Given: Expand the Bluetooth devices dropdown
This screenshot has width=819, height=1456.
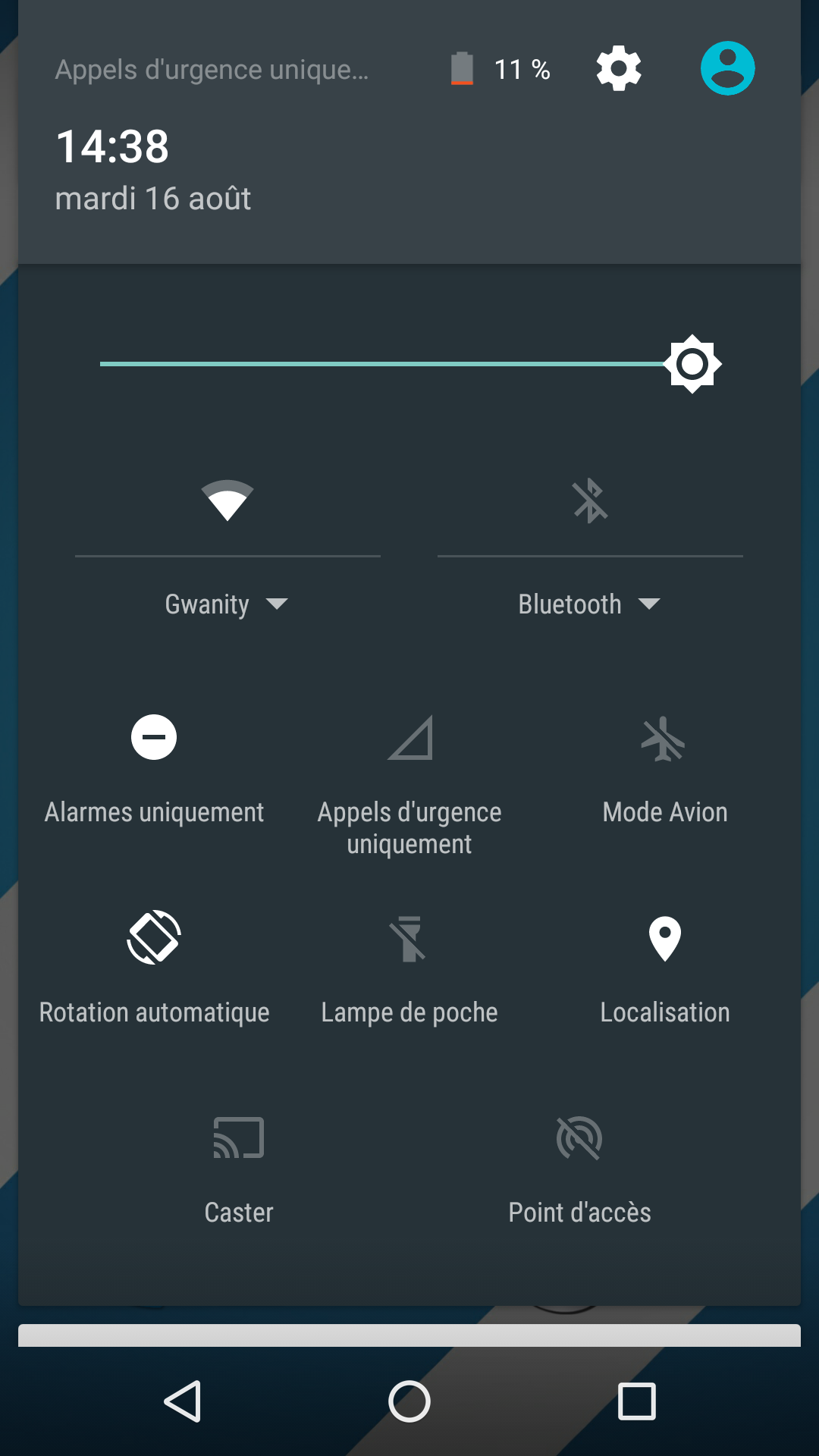Looking at the screenshot, I should point(588,604).
